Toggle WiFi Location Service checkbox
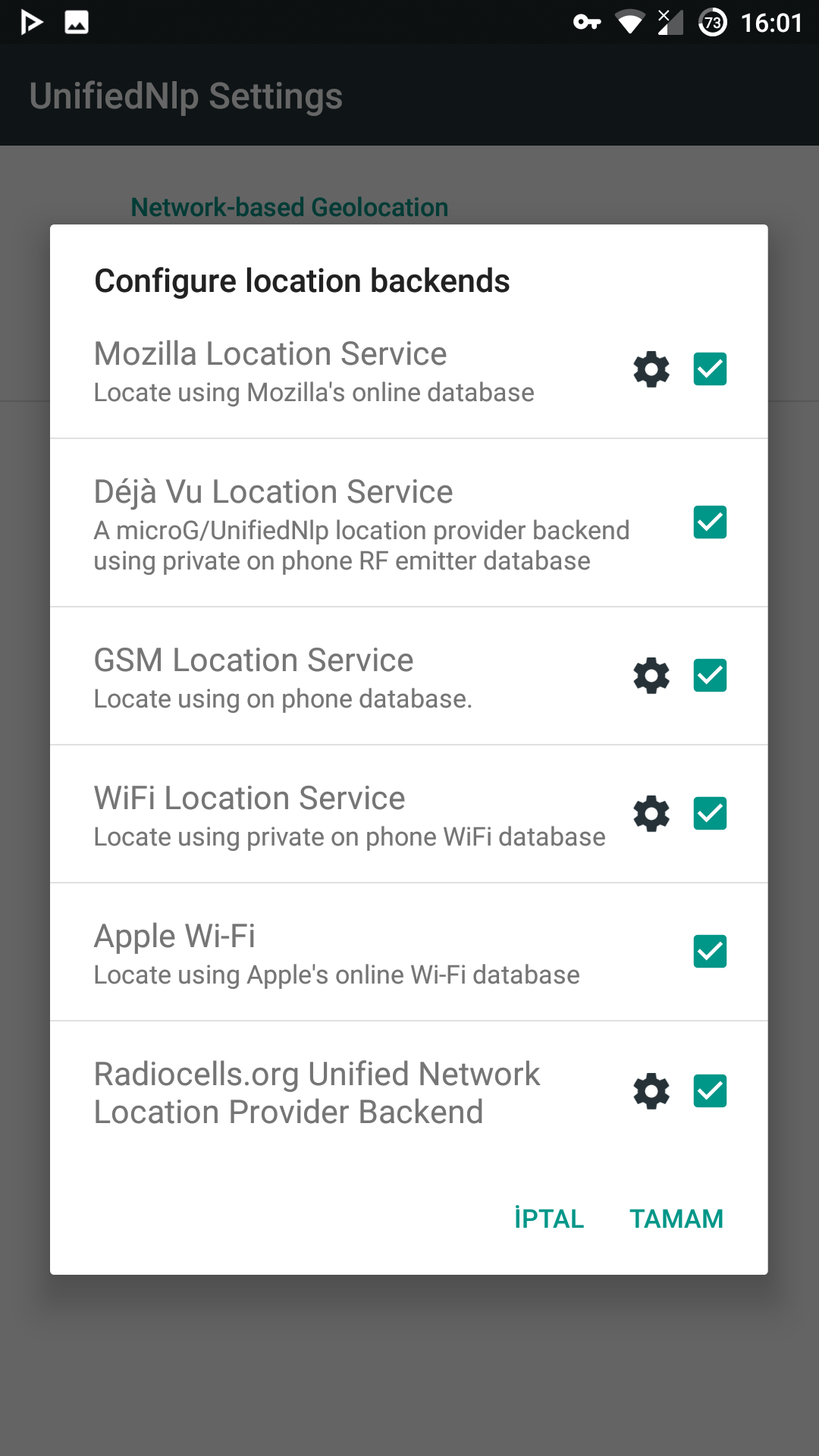 click(710, 814)
